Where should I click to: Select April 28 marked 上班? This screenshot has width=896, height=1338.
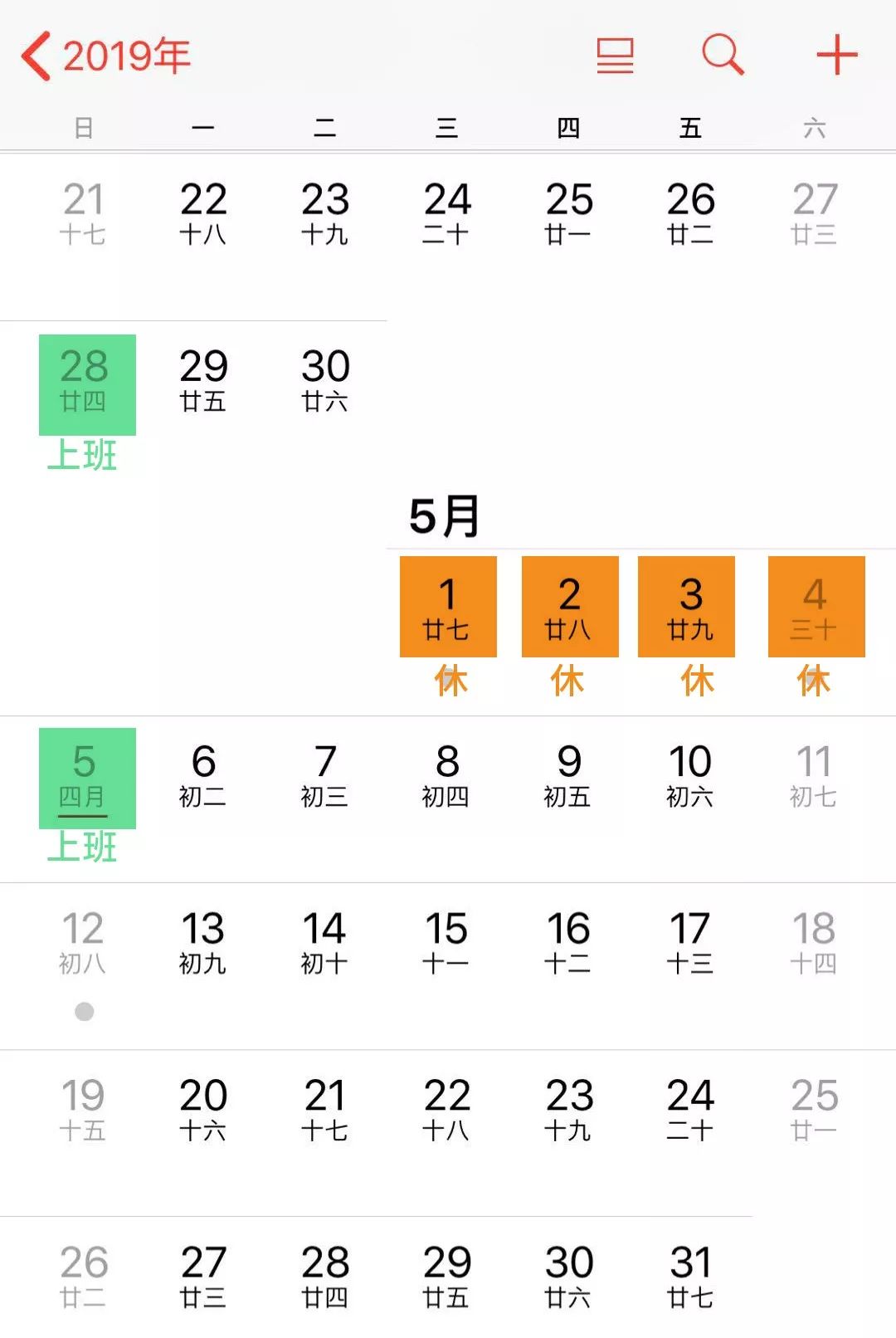click(87, 384)
